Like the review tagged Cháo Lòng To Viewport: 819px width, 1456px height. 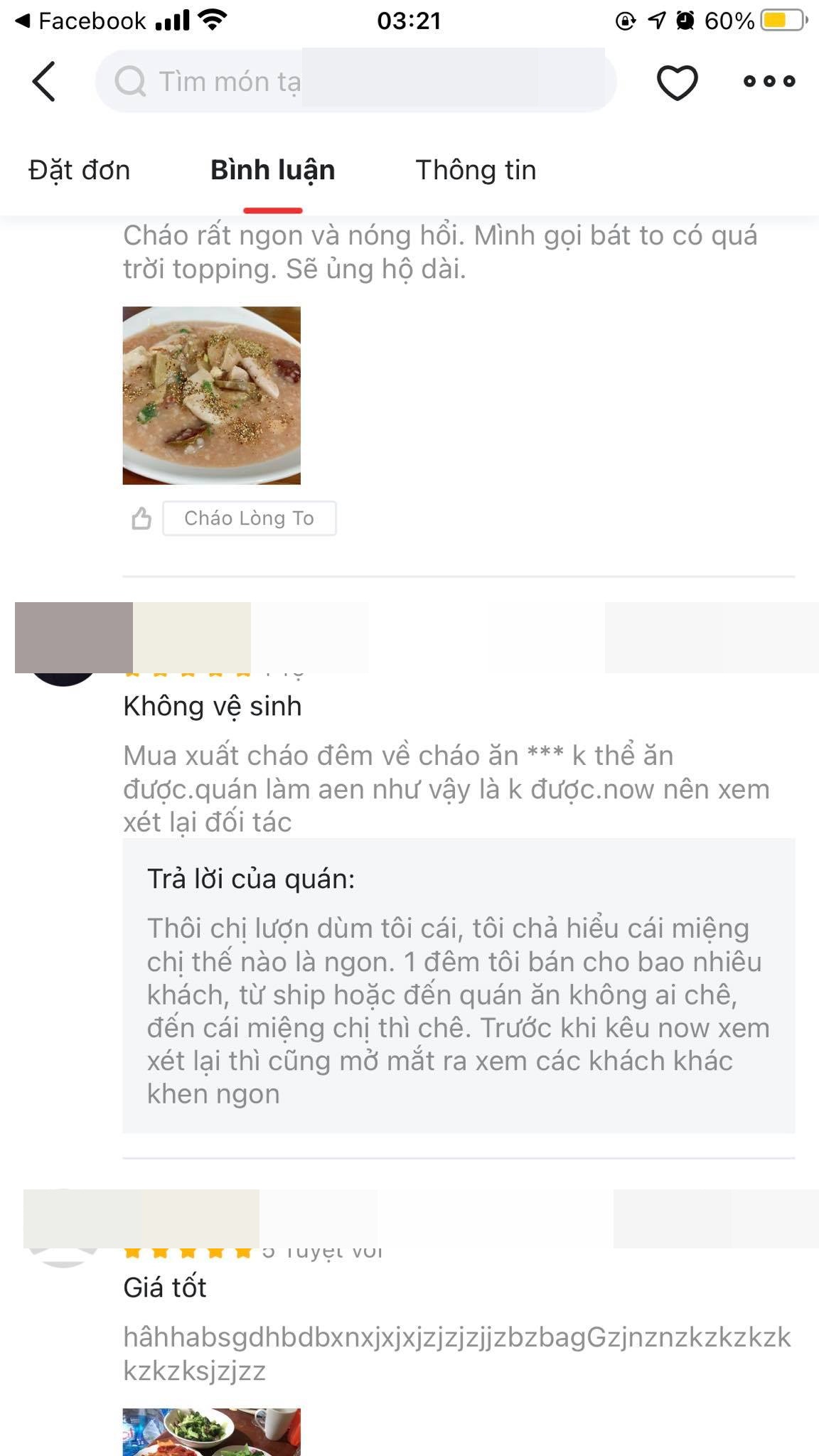click(141, 518)
